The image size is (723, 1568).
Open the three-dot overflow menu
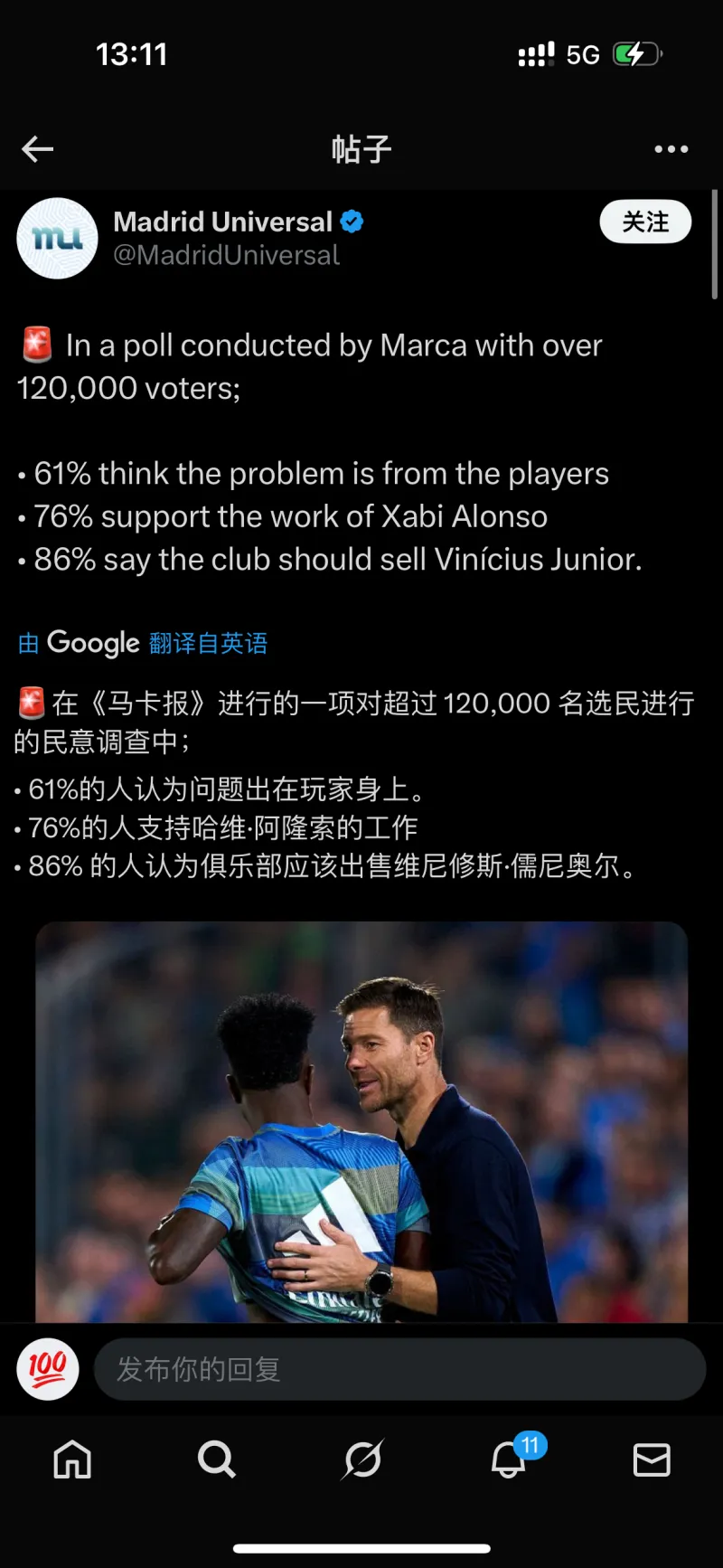pos(671,149)
